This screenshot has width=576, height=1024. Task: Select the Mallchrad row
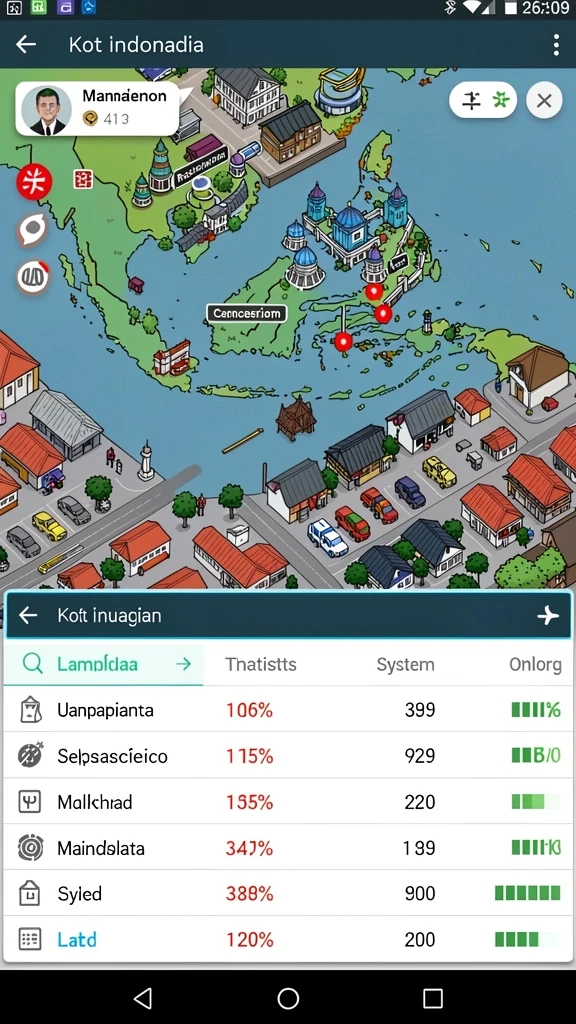(x=288, y=801)
